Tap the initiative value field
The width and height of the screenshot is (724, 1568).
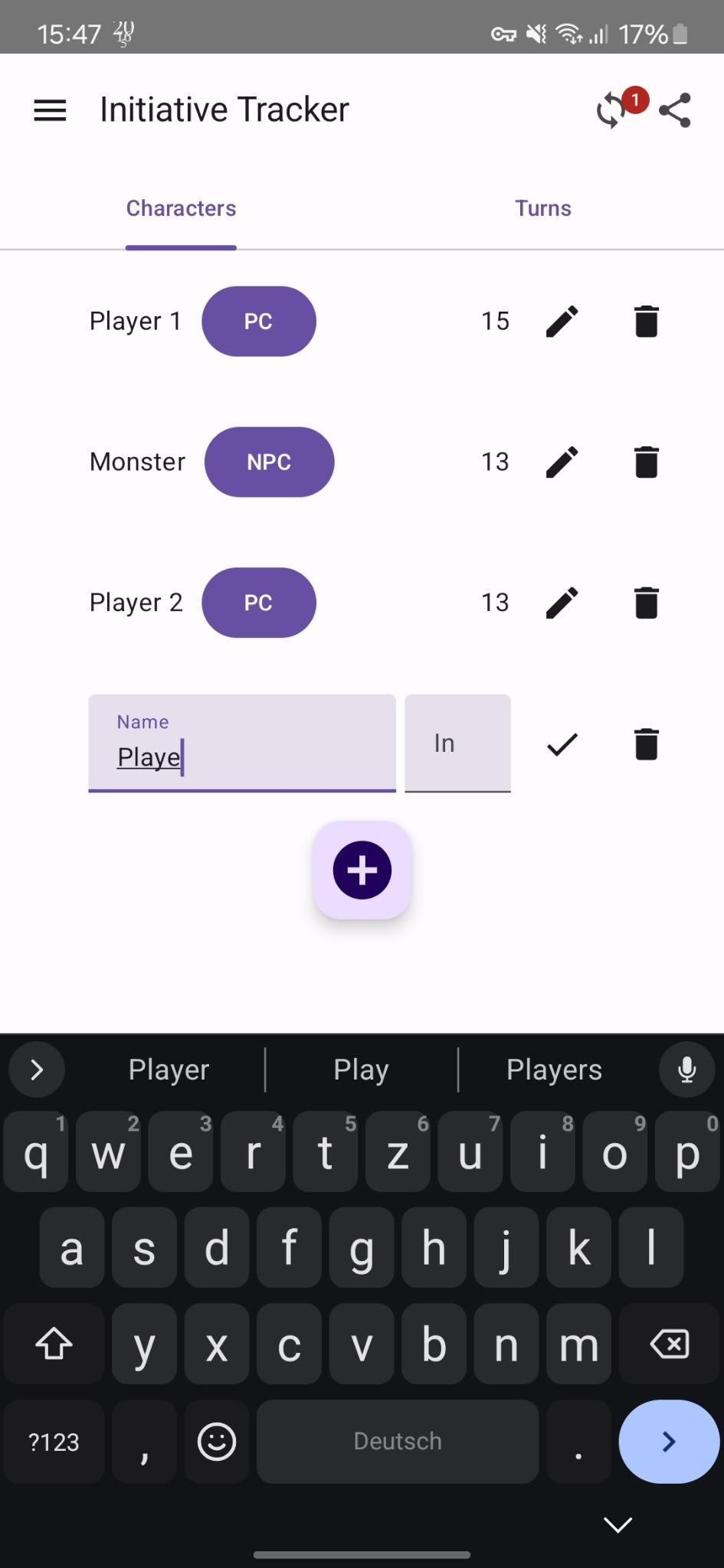coord(457,743)
